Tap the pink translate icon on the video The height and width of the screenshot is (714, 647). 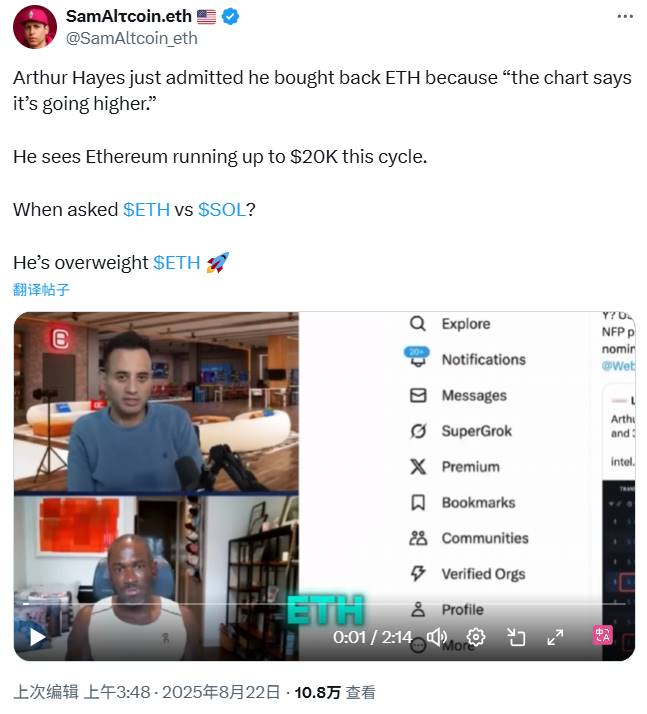(603, 635)
